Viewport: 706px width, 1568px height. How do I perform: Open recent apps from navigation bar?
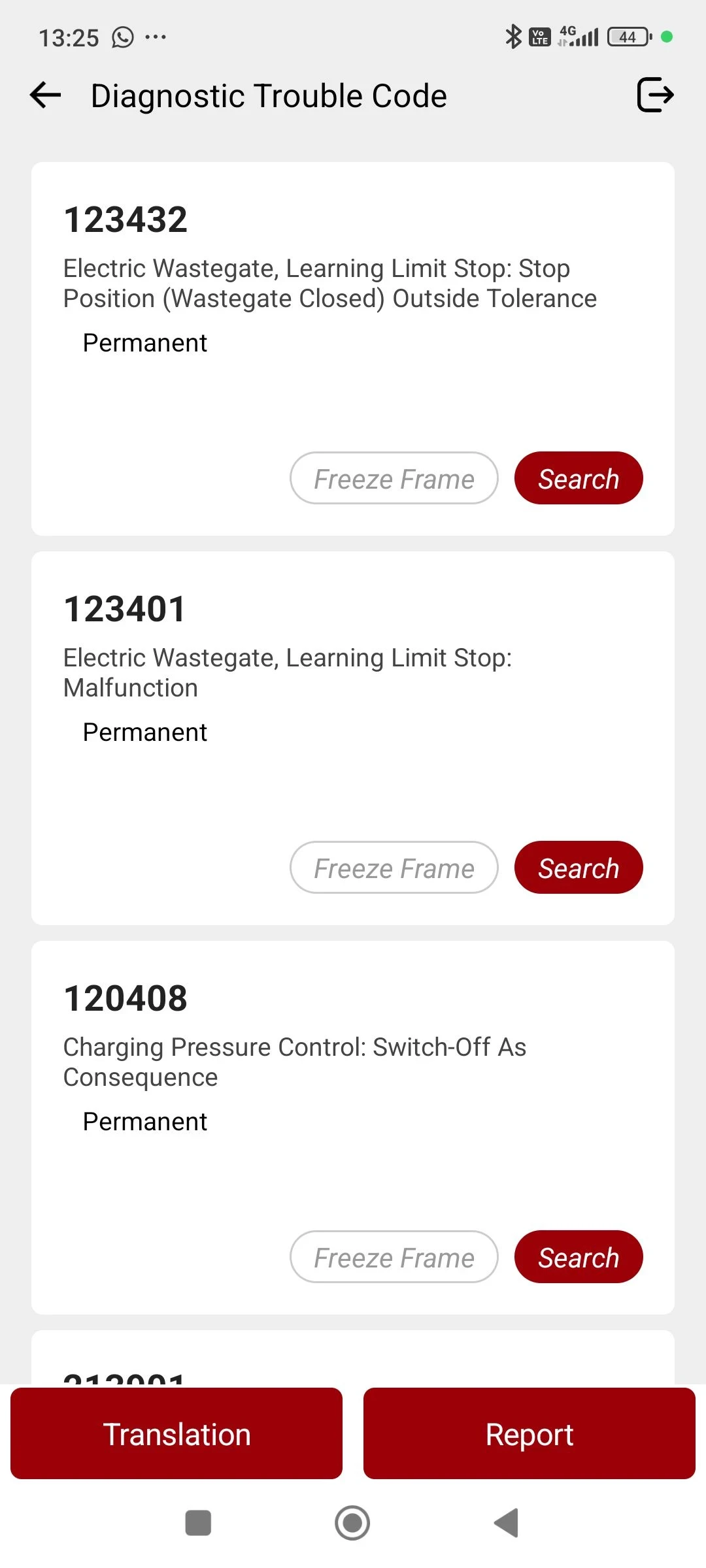[x=198, y=1523]
